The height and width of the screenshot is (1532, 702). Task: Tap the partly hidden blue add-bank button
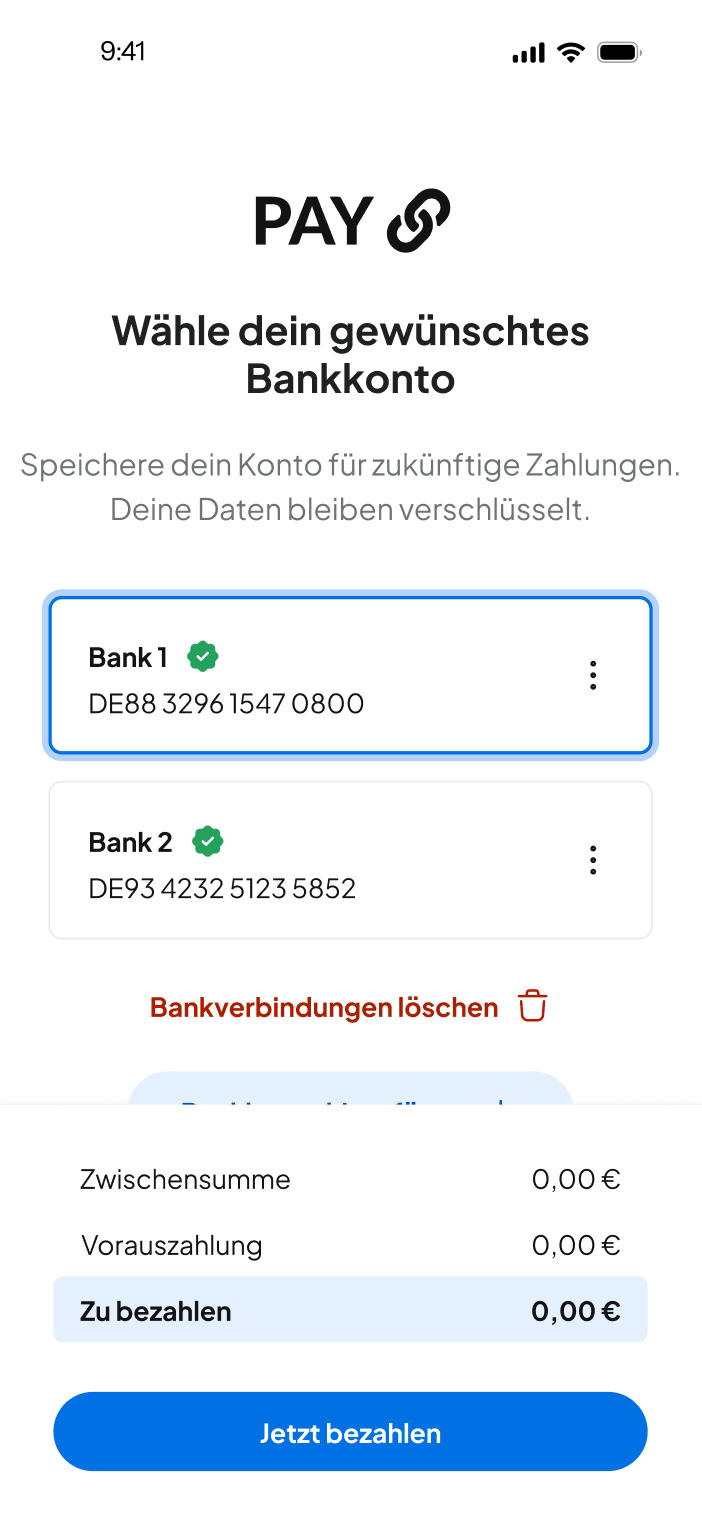point(350,1088)
